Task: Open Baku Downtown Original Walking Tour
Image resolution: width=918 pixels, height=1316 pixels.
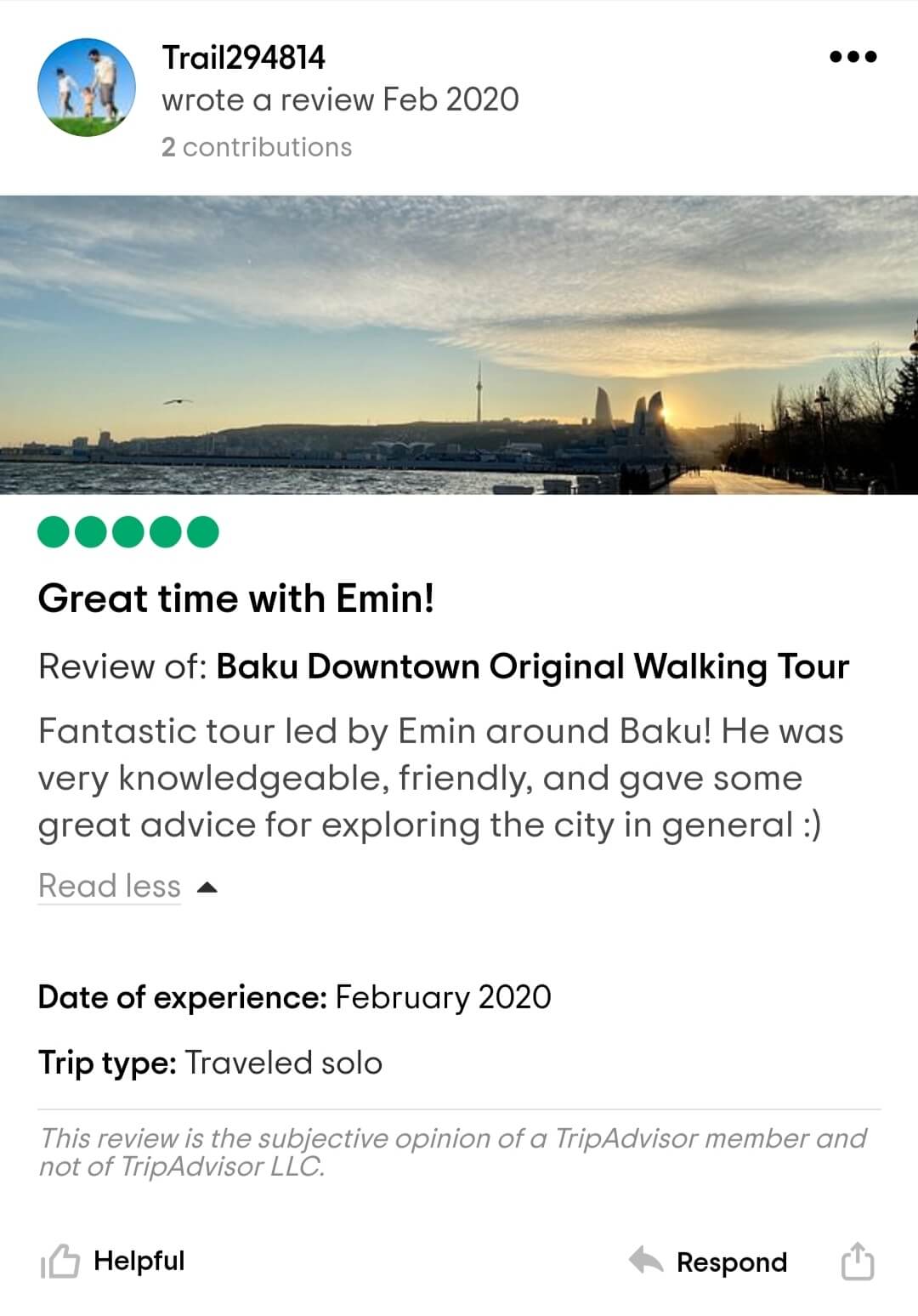Action: 532,667
